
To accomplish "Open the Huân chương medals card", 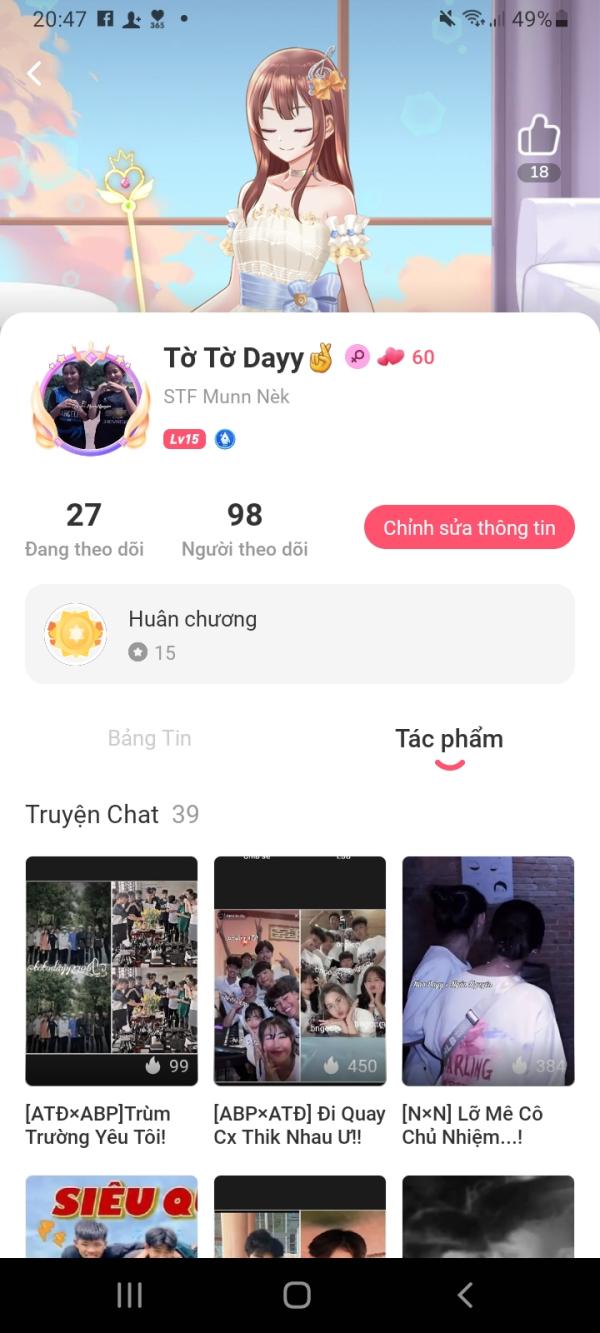I will [300, 634].
